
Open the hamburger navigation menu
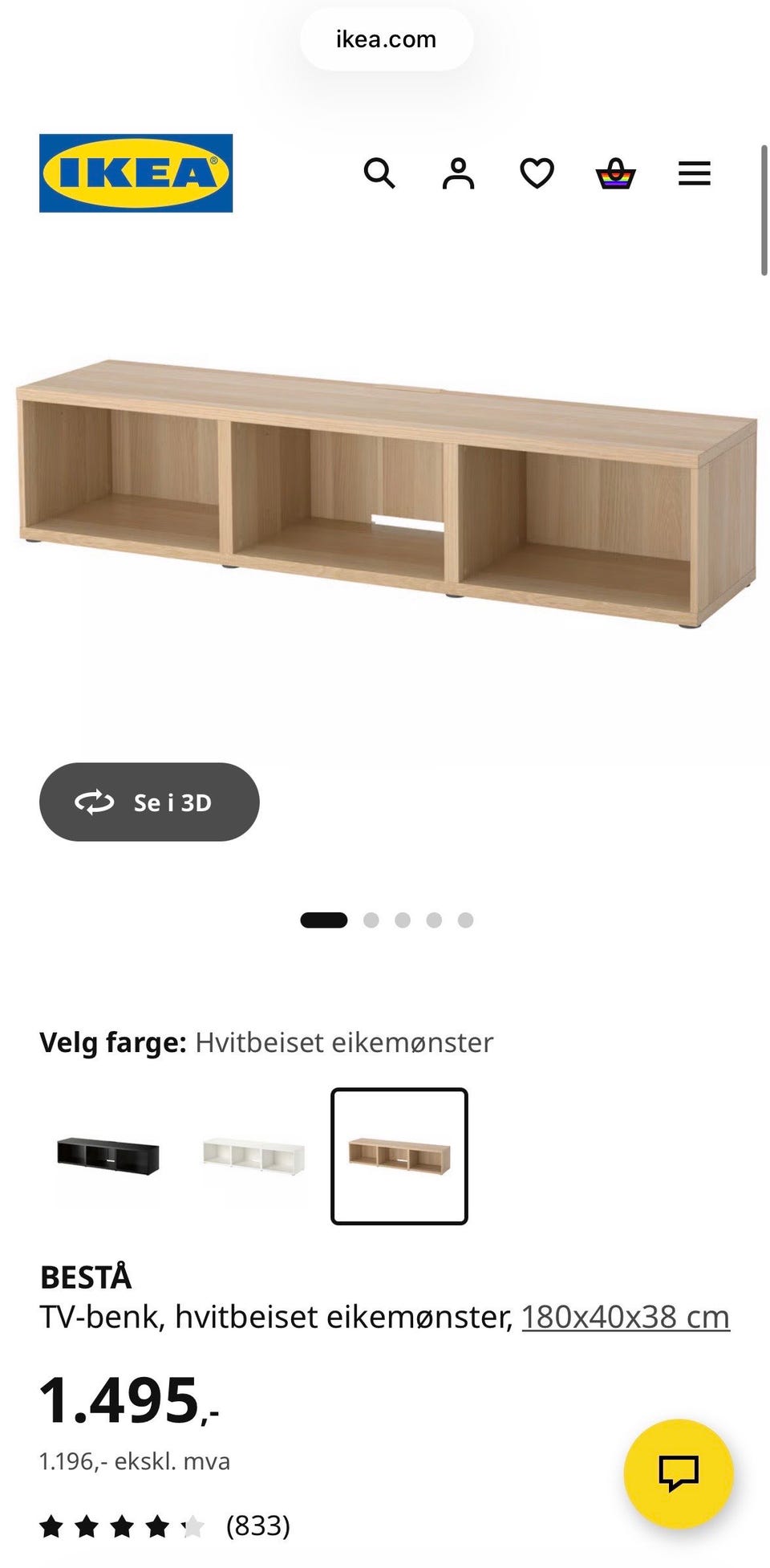[694, 172]
